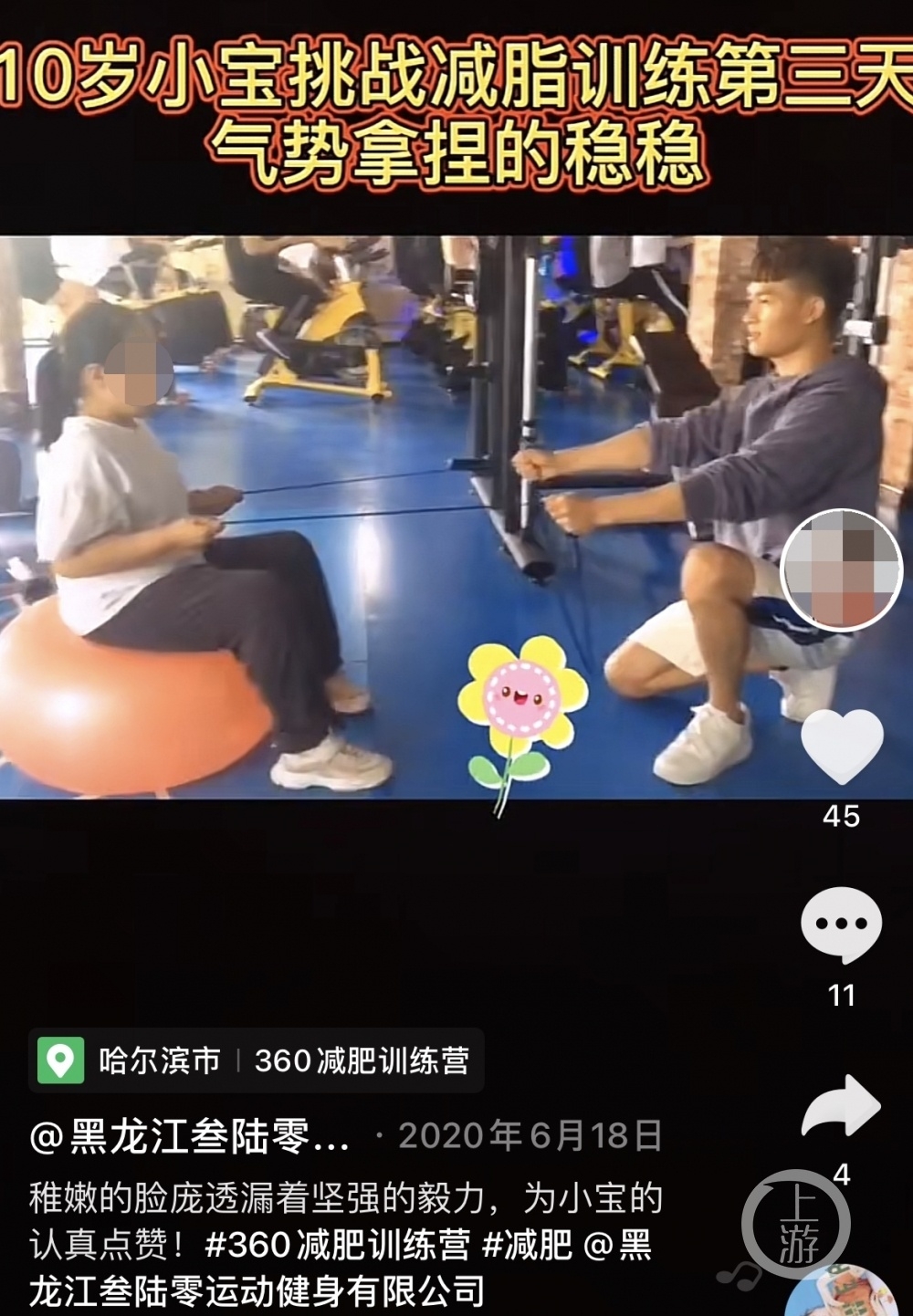This screenshot has width=913, height=1316.
Task: Open the comments bubble
Action: (841, 924)
